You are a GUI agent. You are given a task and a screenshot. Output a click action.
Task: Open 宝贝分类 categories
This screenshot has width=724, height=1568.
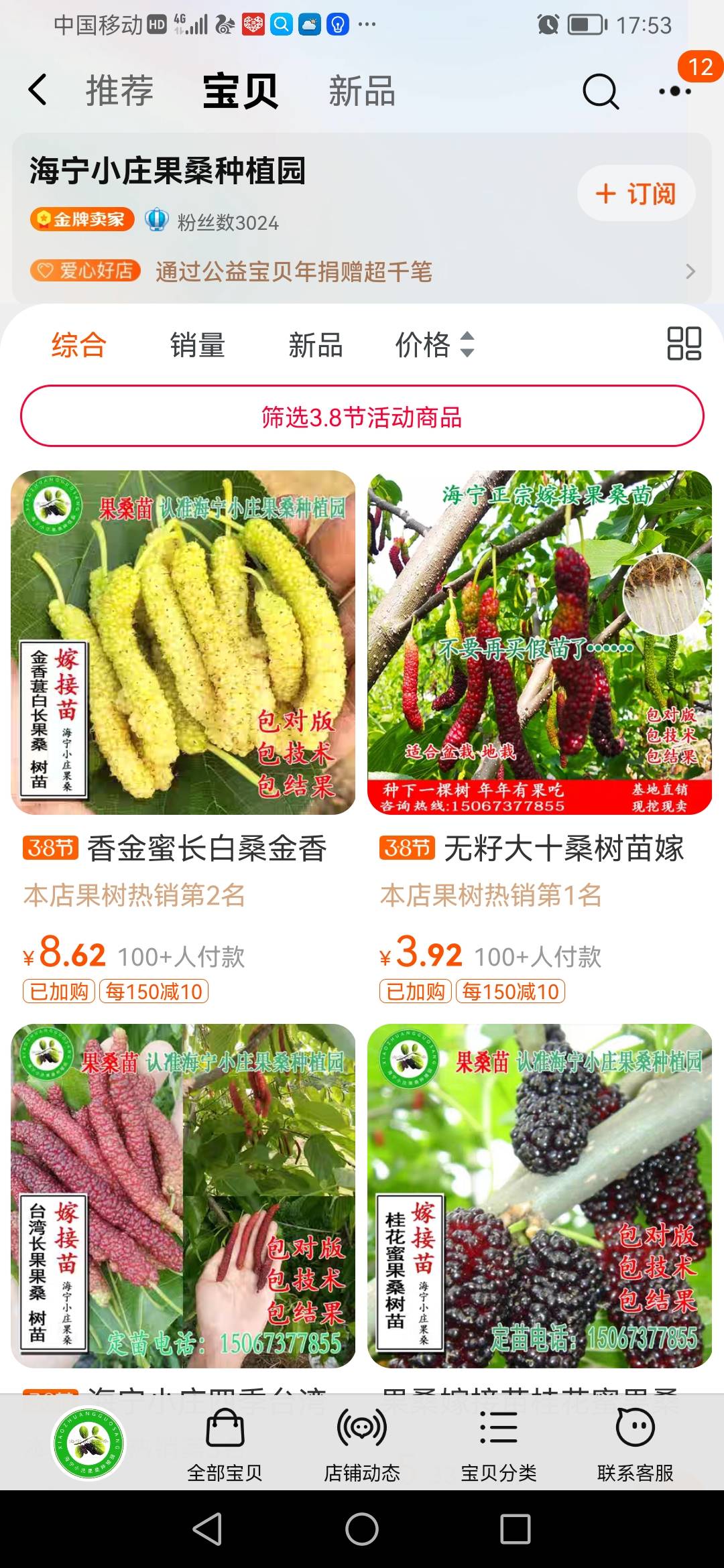(x=499, y=1445)
